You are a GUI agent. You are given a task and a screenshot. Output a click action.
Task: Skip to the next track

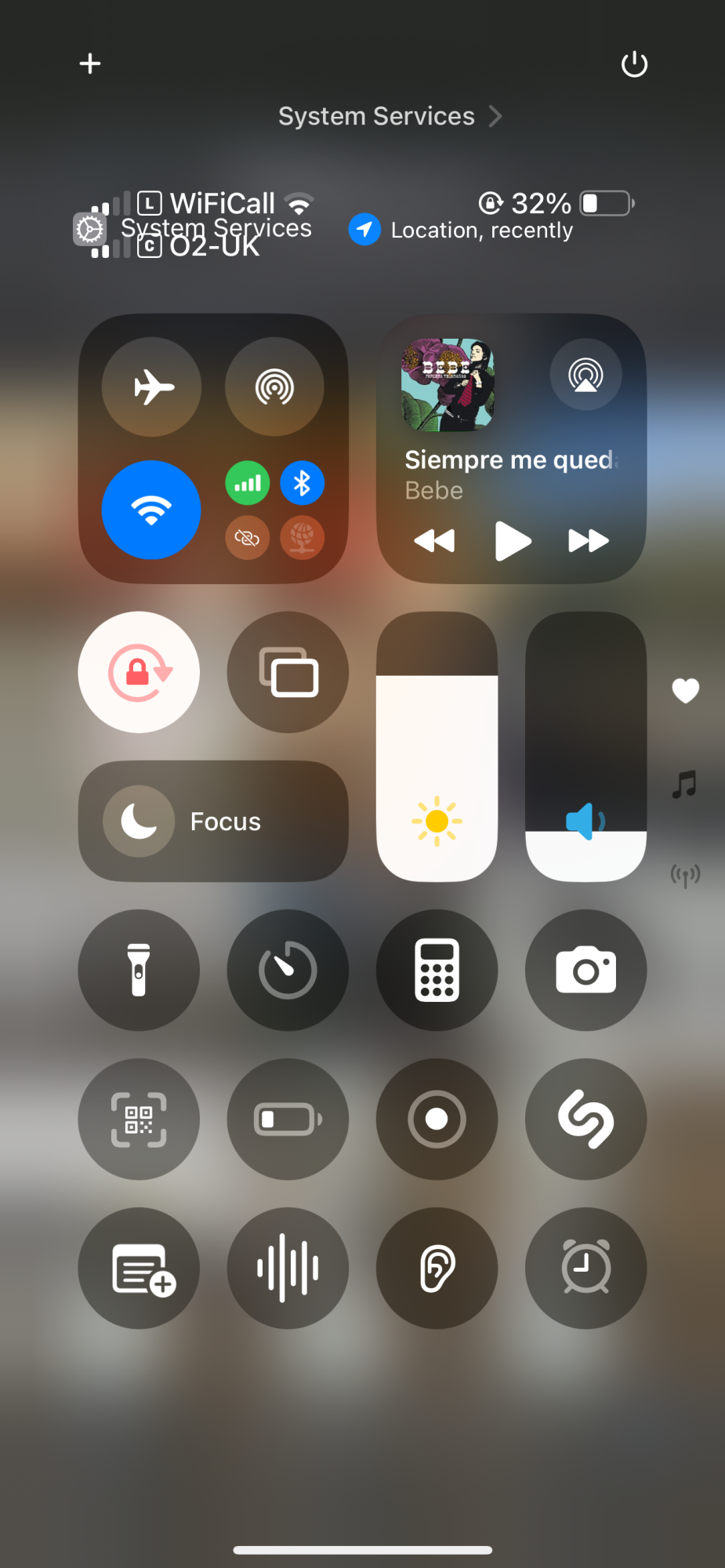(588, 541)
